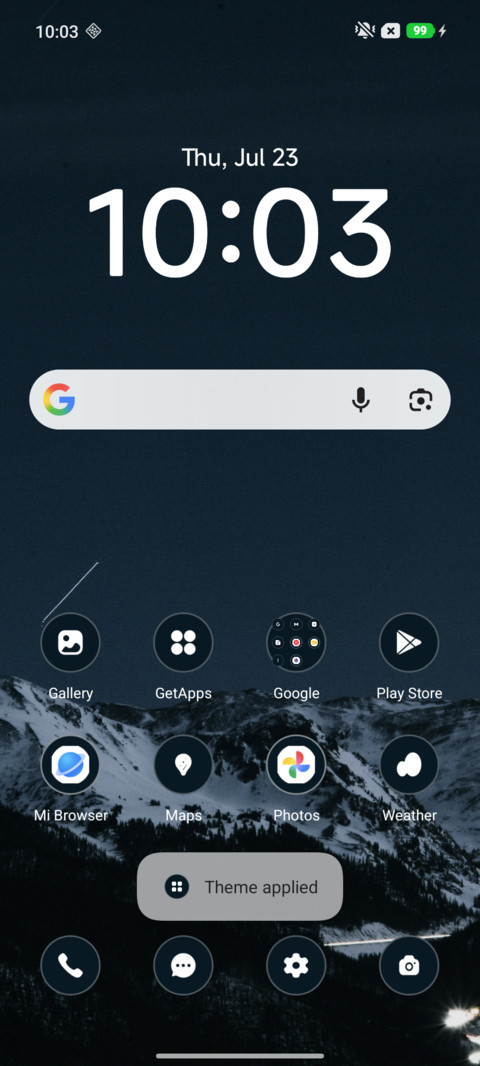Launch Camera from the dock
480x1066 pixels.
tap(409, 965)
